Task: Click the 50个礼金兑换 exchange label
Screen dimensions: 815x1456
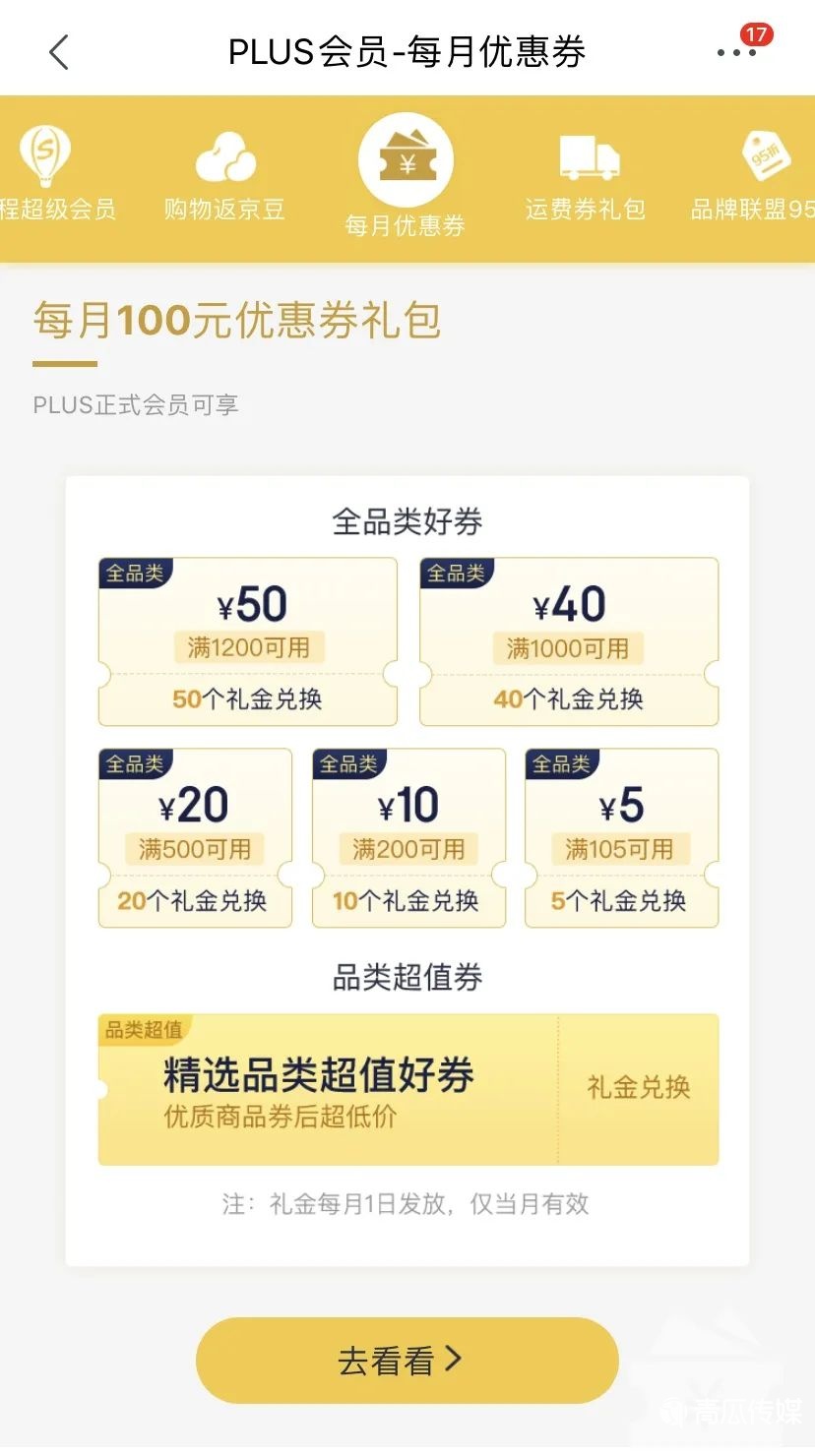Action: [x=247, y=698]
